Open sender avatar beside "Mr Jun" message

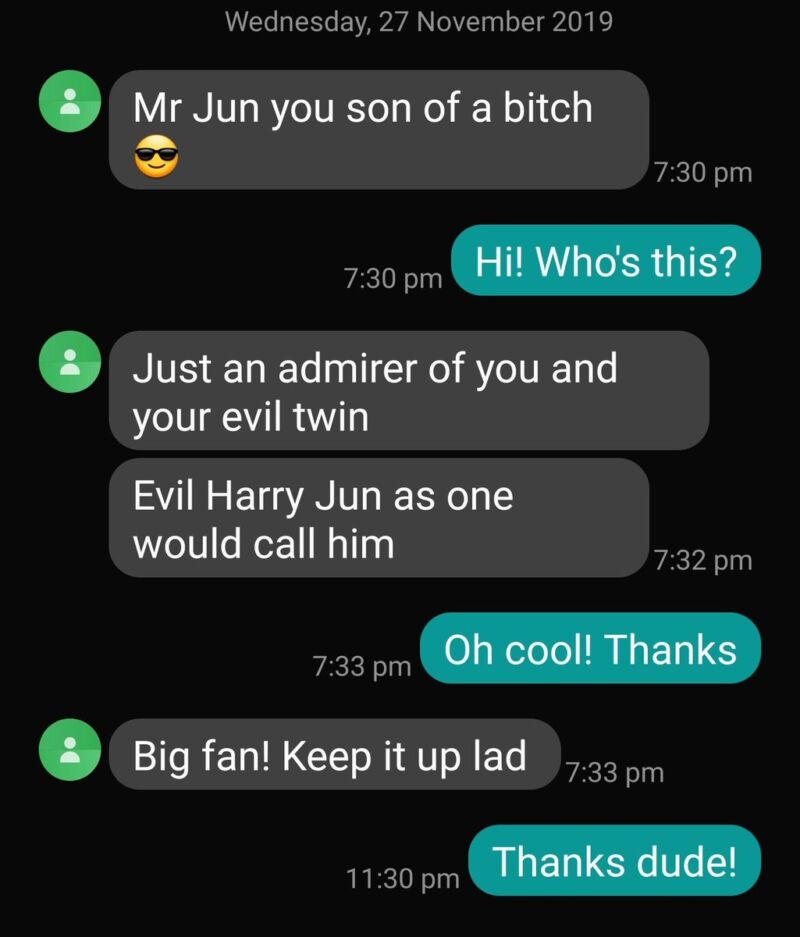point(70,102)
